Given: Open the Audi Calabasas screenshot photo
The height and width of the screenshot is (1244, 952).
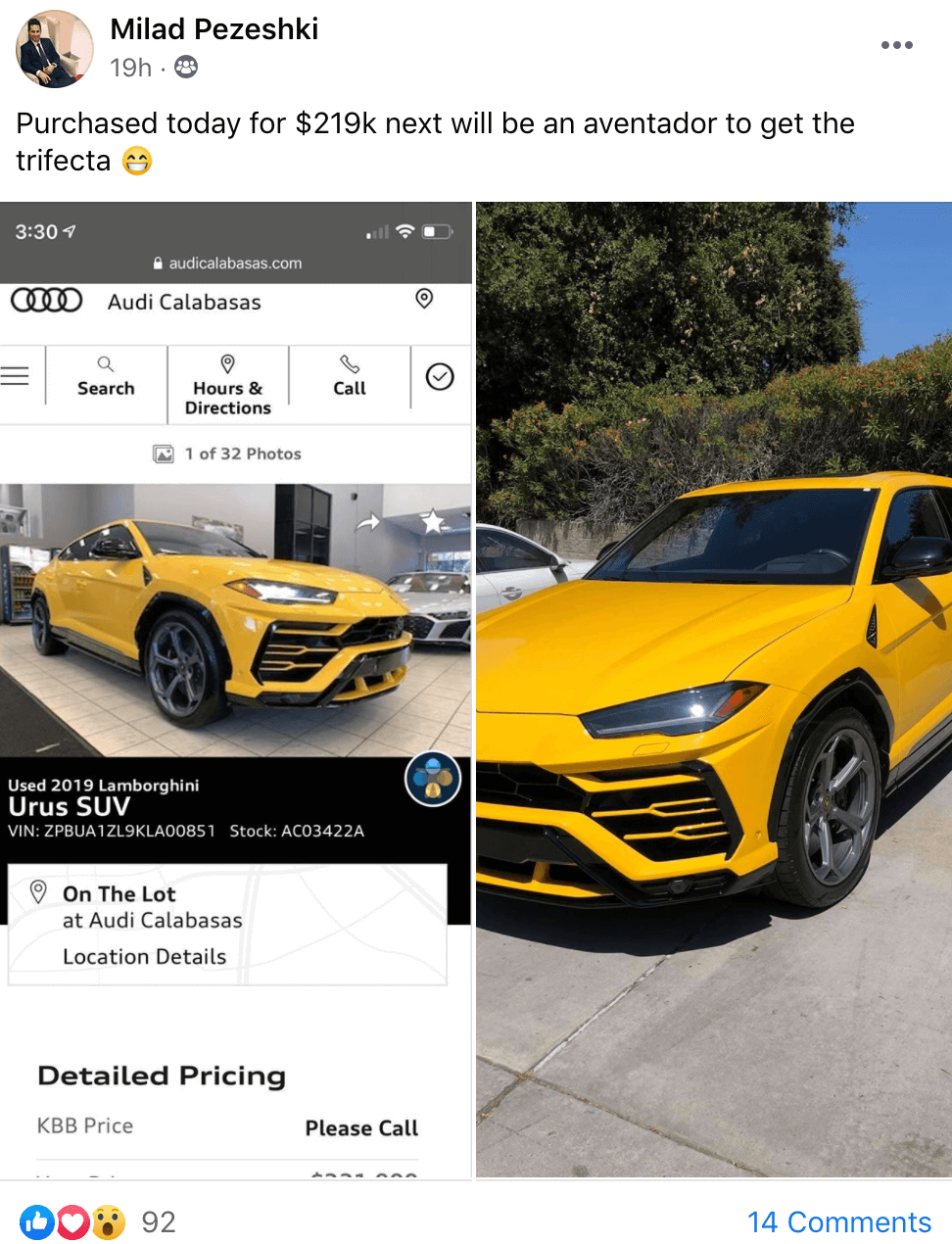Looking at the screenshot, I should pos(235,686).
